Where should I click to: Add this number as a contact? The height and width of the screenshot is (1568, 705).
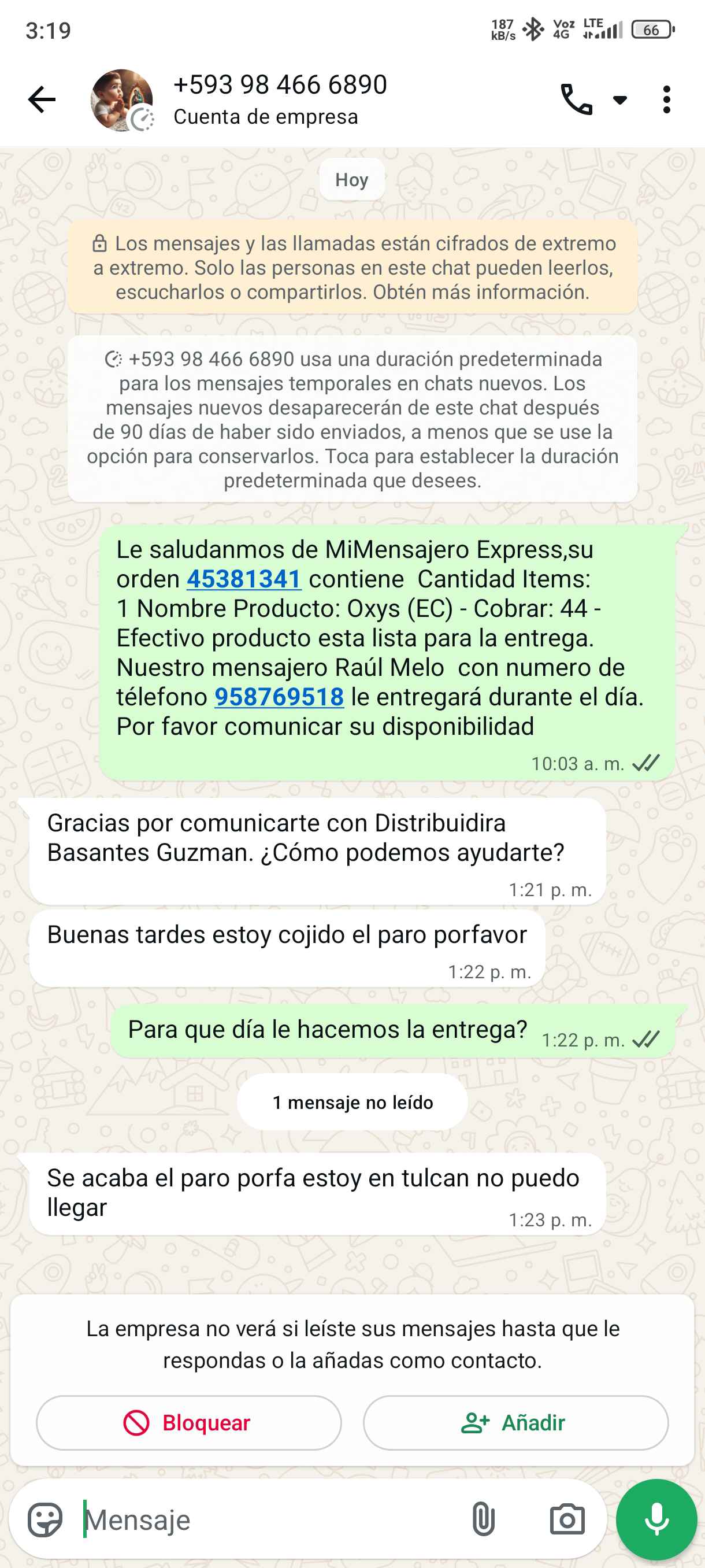coord(515,1422)
